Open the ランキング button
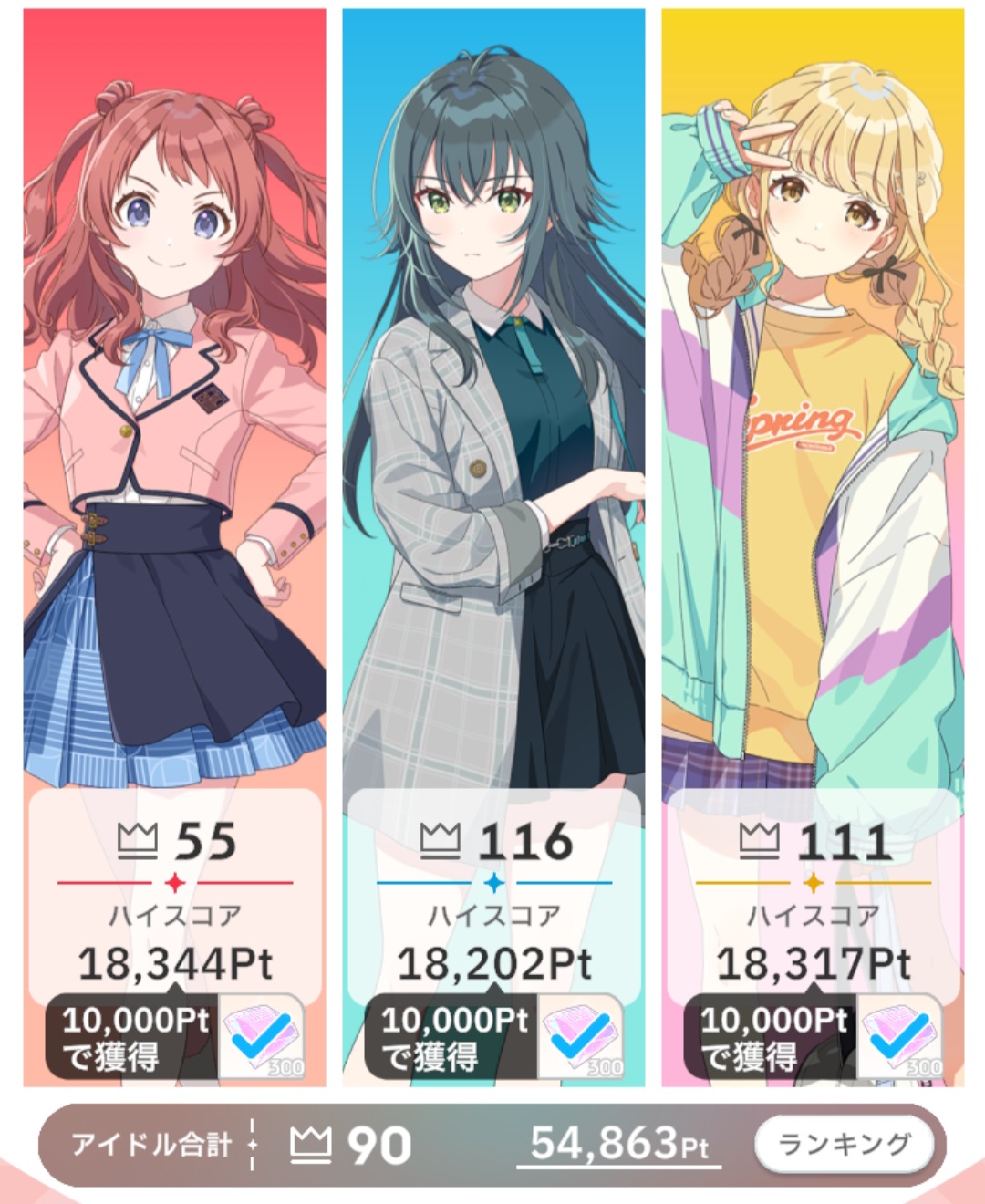Image resolution: width=985 pixels, height=1204 pixels. 844,1144
